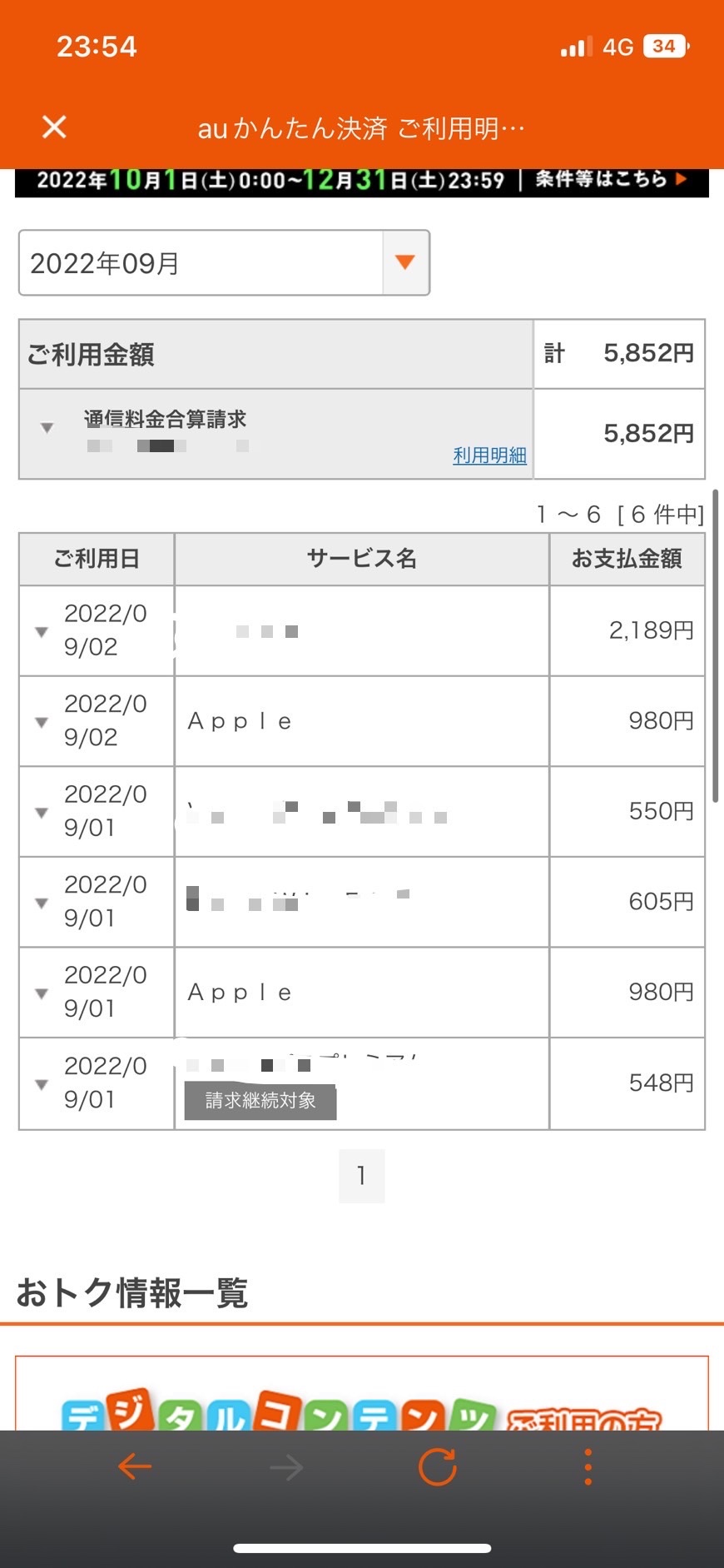Expand the 605円 payment row
Image resolution: width=724 pixels, height=1568 pixels.
pyautogui.click(x=42, y=903)
